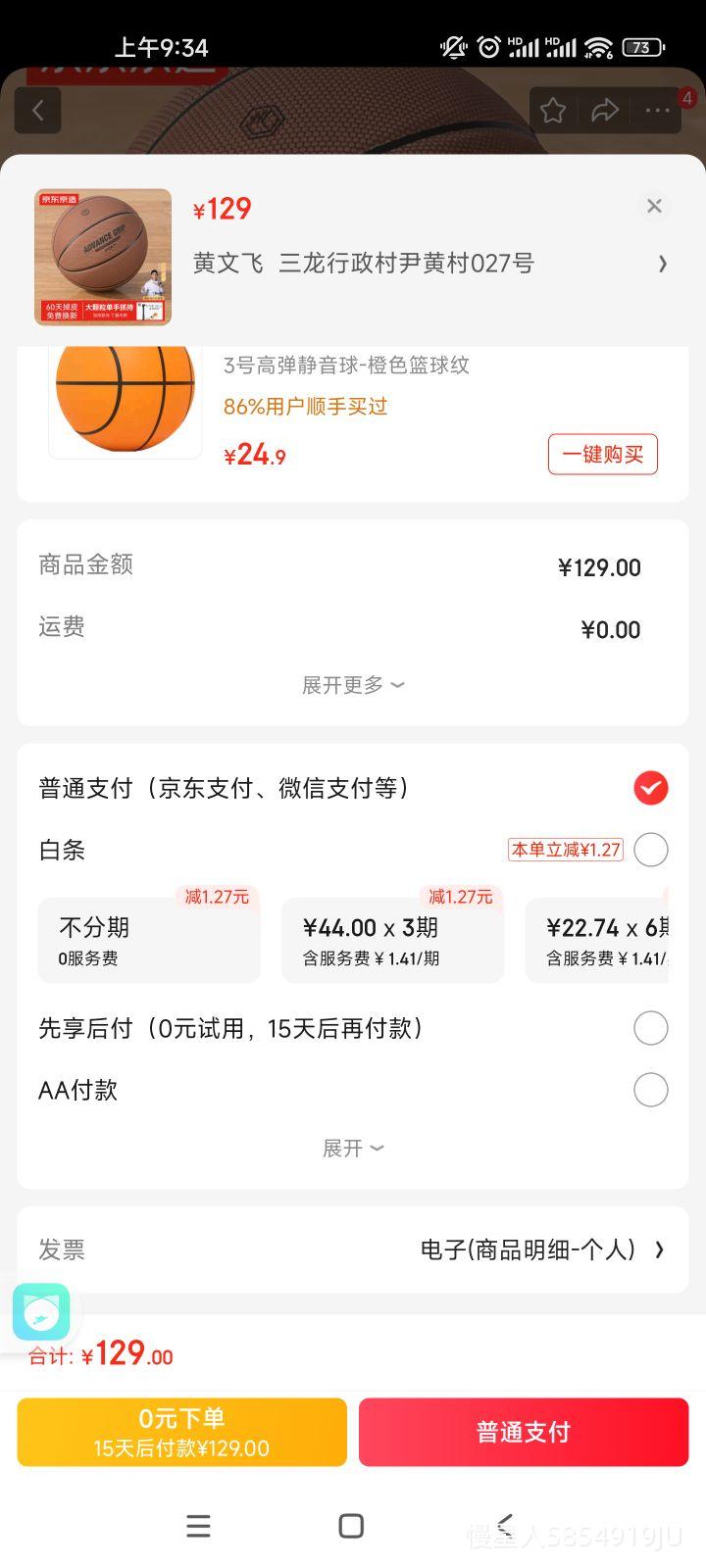Favorite this product with the star
The width and height of the screenshot is (706, 1568).
tap(553, 110)
